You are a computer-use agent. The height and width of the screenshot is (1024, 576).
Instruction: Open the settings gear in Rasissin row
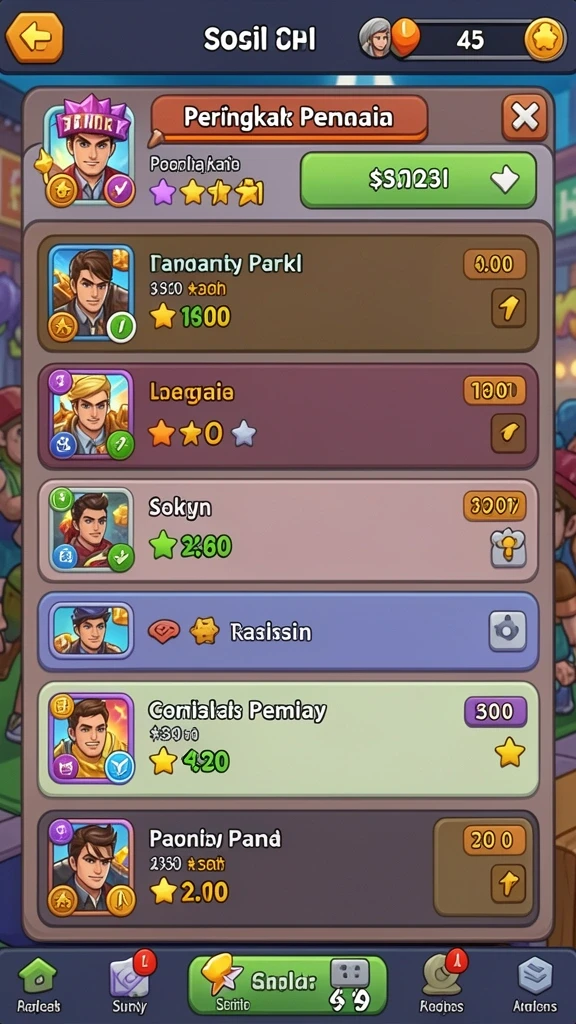pyautogui.click(x=507, y=632)
